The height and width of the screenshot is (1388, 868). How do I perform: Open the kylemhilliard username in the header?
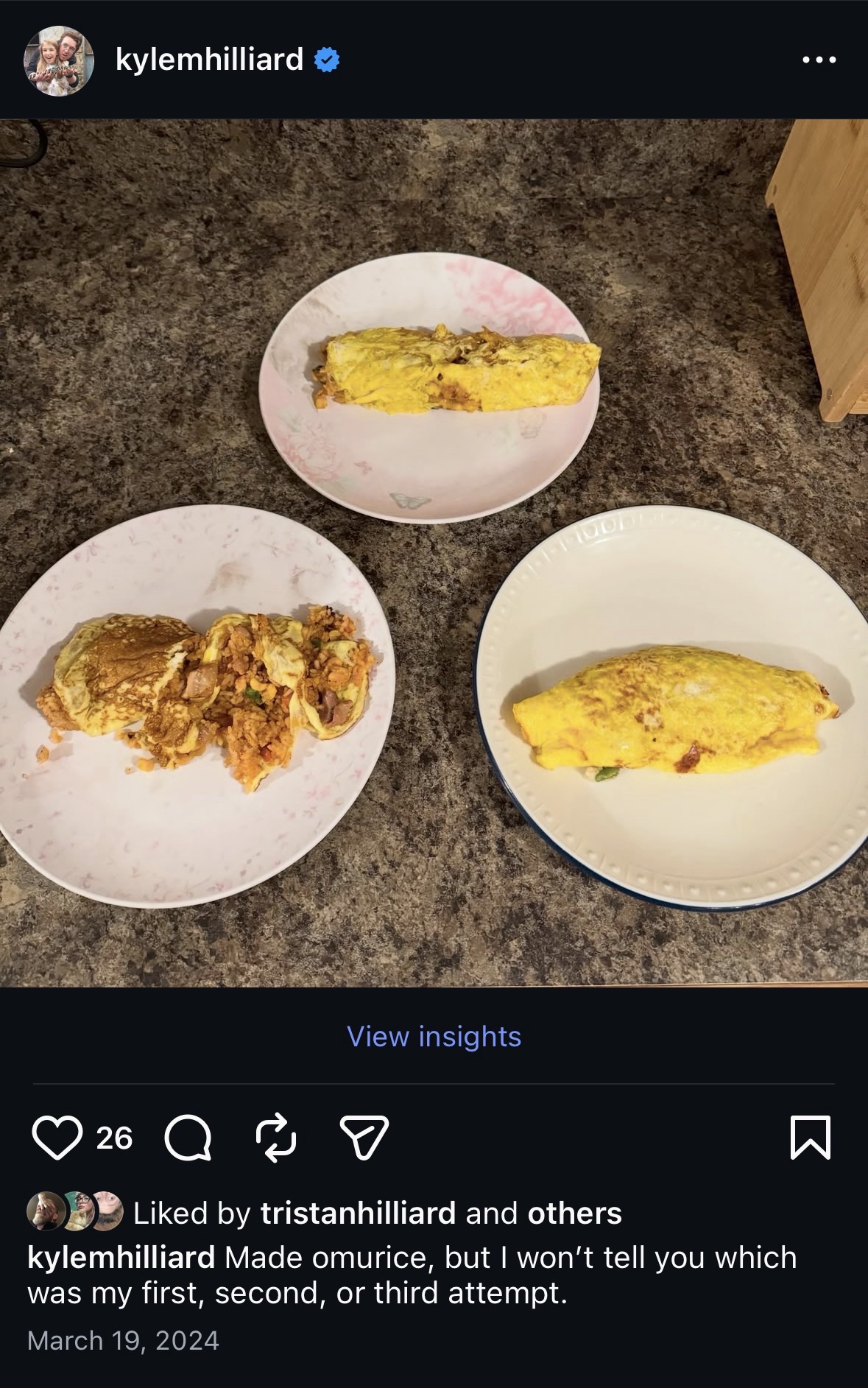[x=209, y=60]
